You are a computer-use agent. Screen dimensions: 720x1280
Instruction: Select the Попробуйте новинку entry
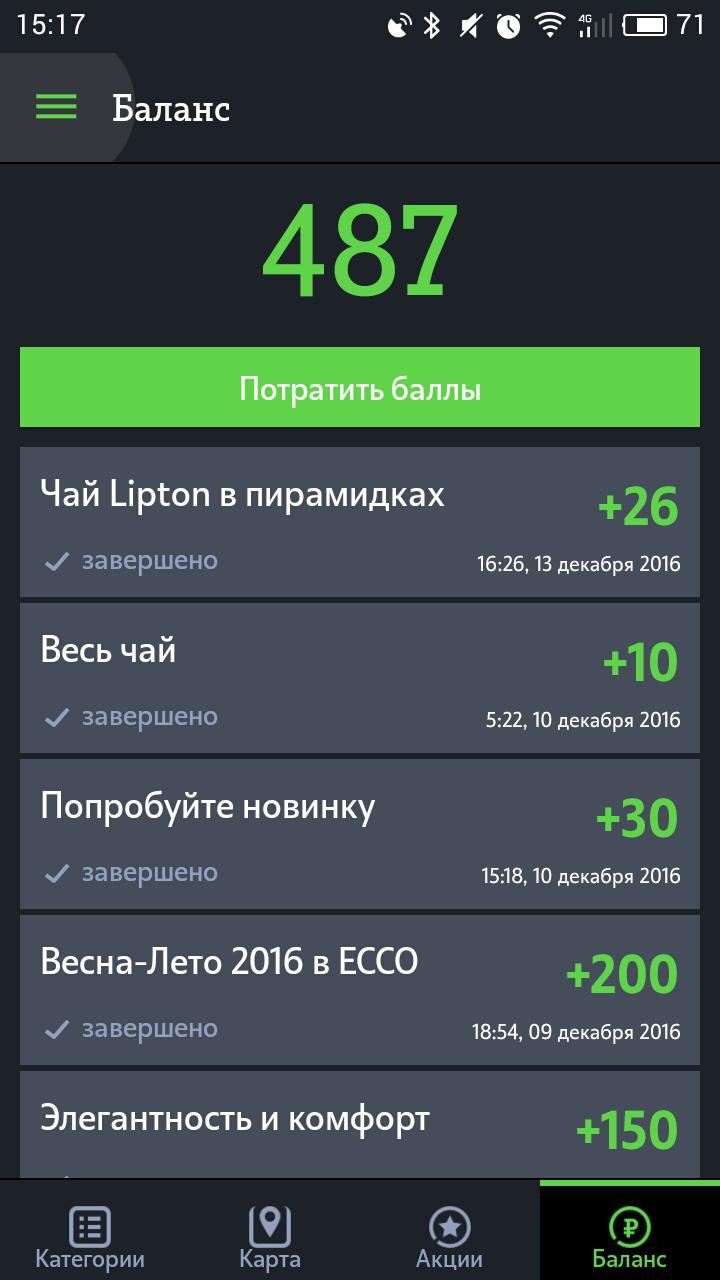pos(360,834)
